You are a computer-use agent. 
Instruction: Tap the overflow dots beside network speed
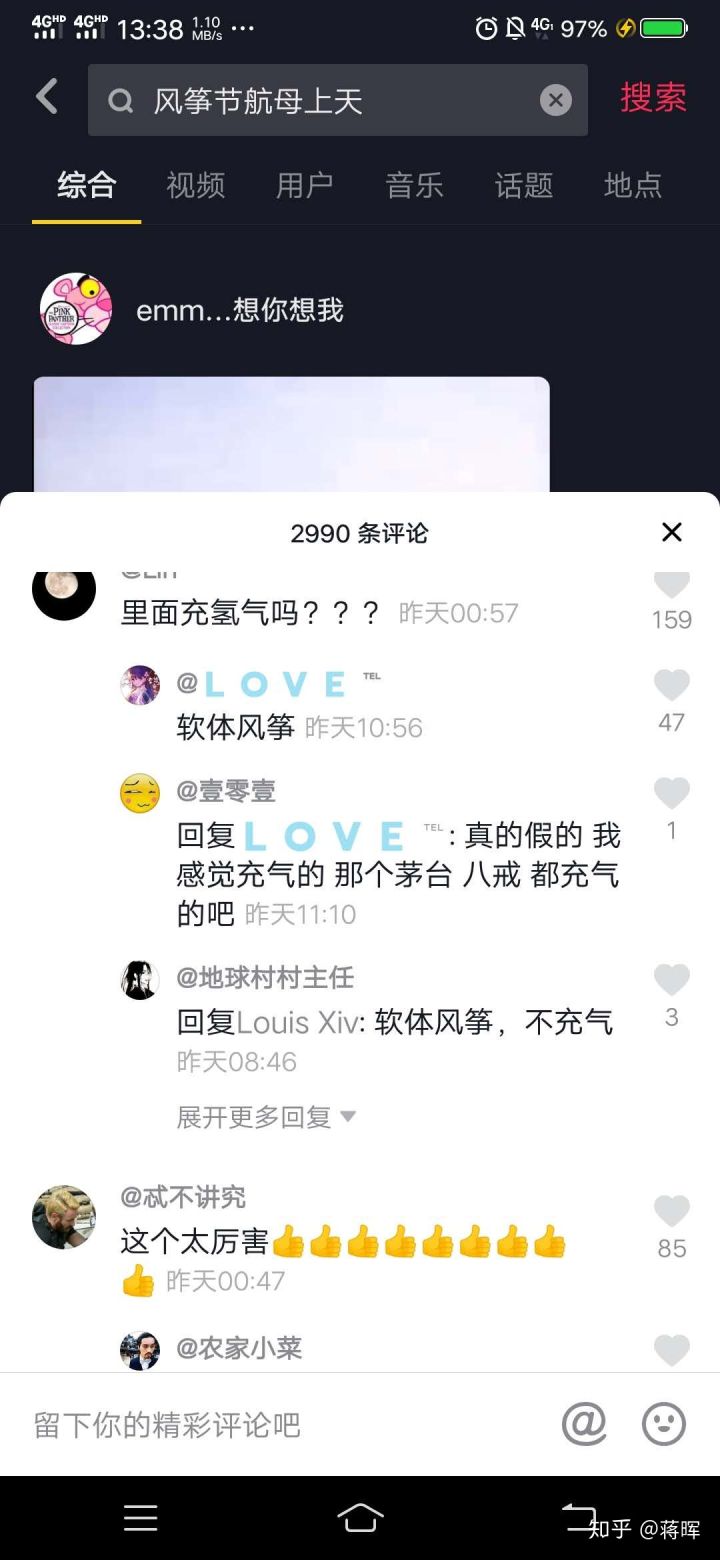point(243,30)
